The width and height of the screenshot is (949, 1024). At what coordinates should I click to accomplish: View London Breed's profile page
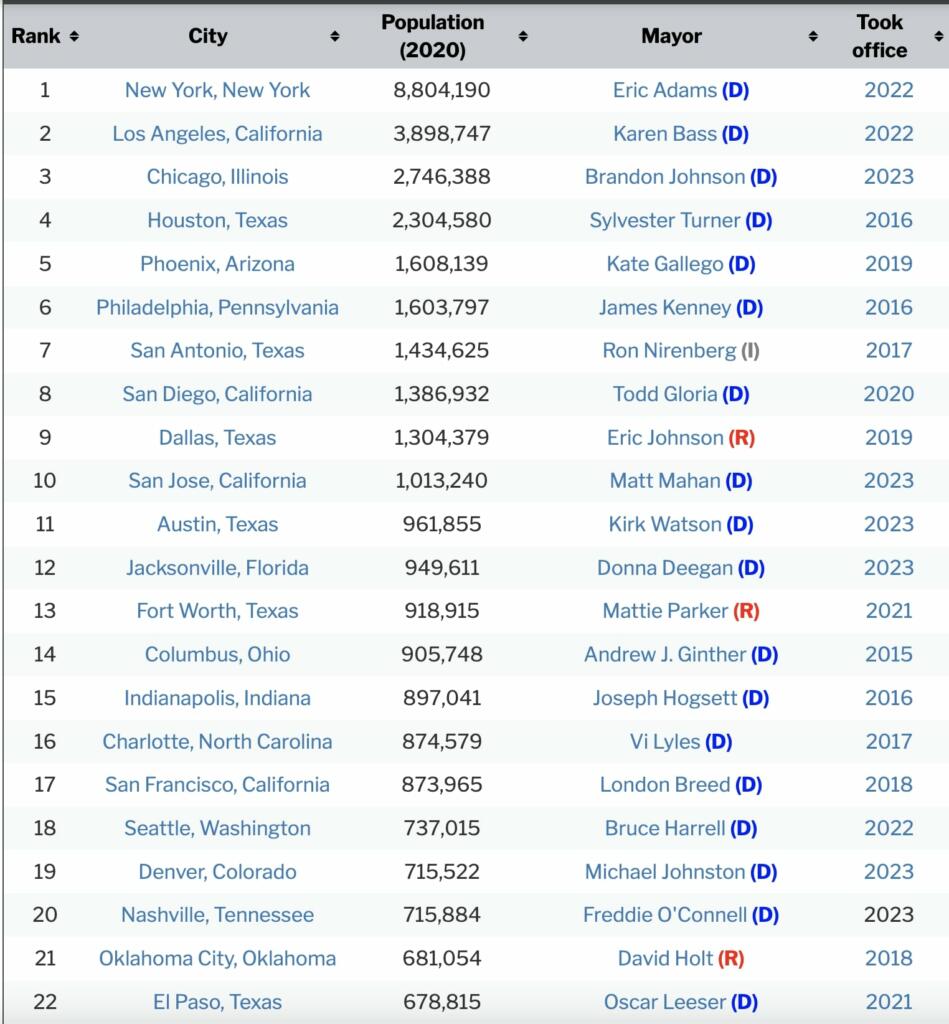664,785
